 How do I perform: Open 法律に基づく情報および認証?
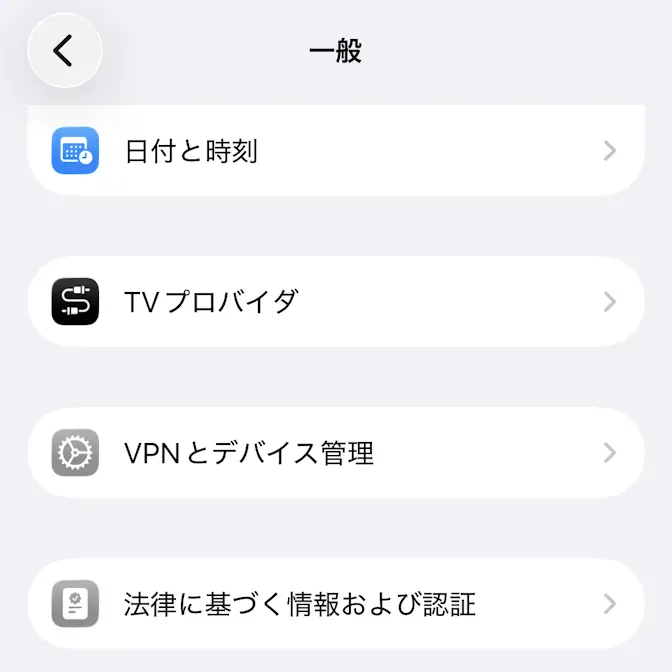[335, 604]
